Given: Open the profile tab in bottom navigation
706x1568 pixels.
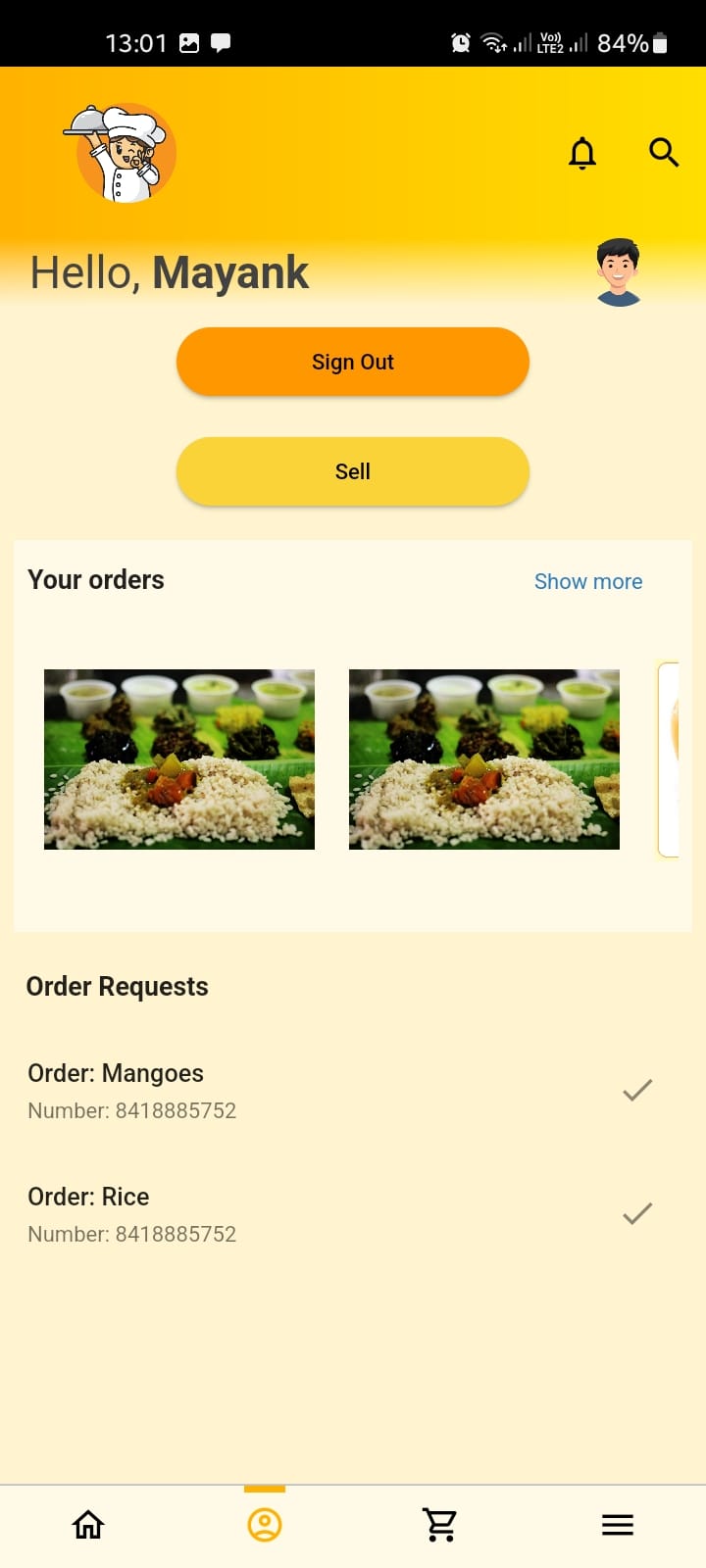Looking at the screenshot, I should 264,1524.
